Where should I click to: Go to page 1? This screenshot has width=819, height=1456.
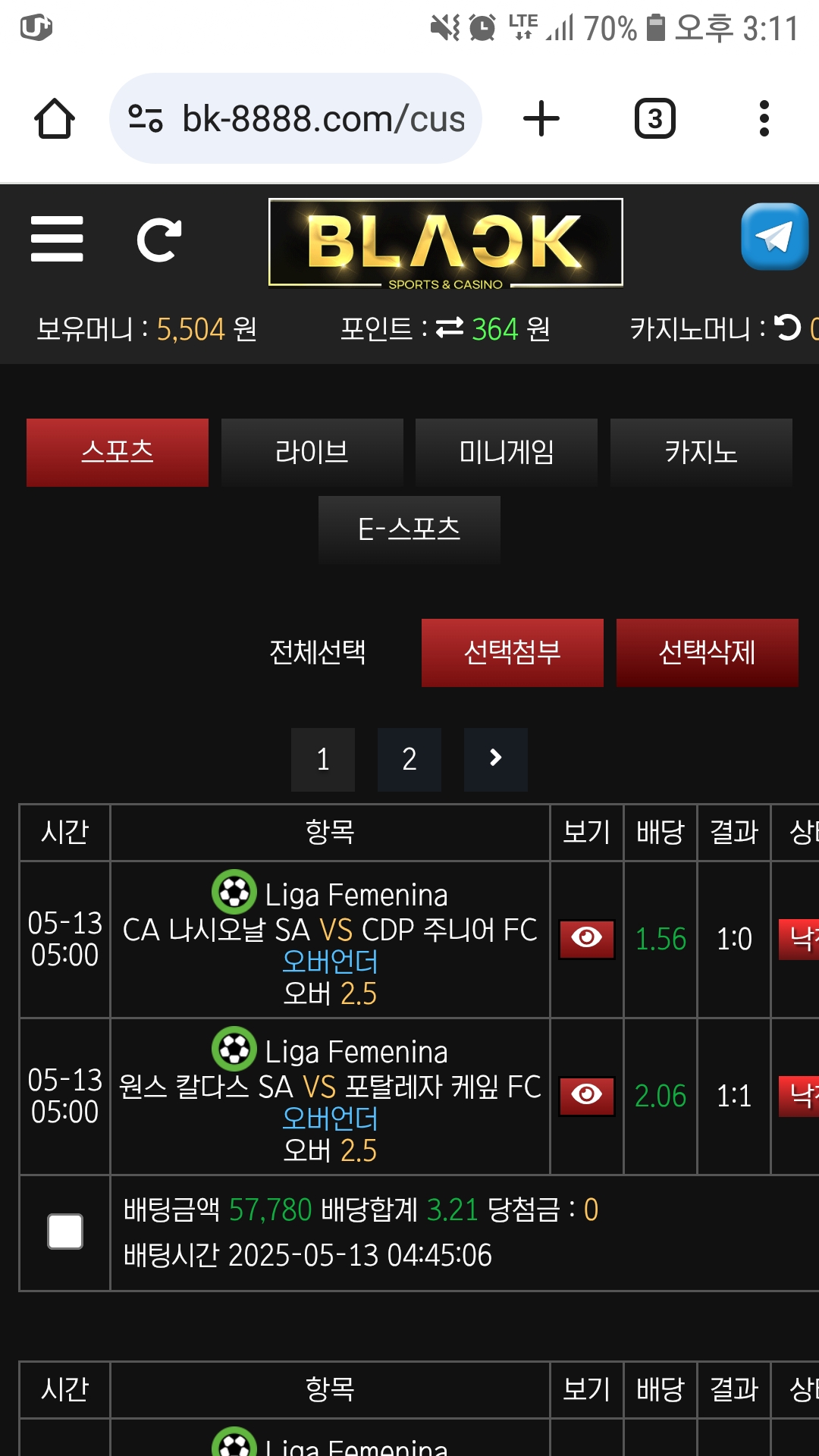[x=323, y=760]
